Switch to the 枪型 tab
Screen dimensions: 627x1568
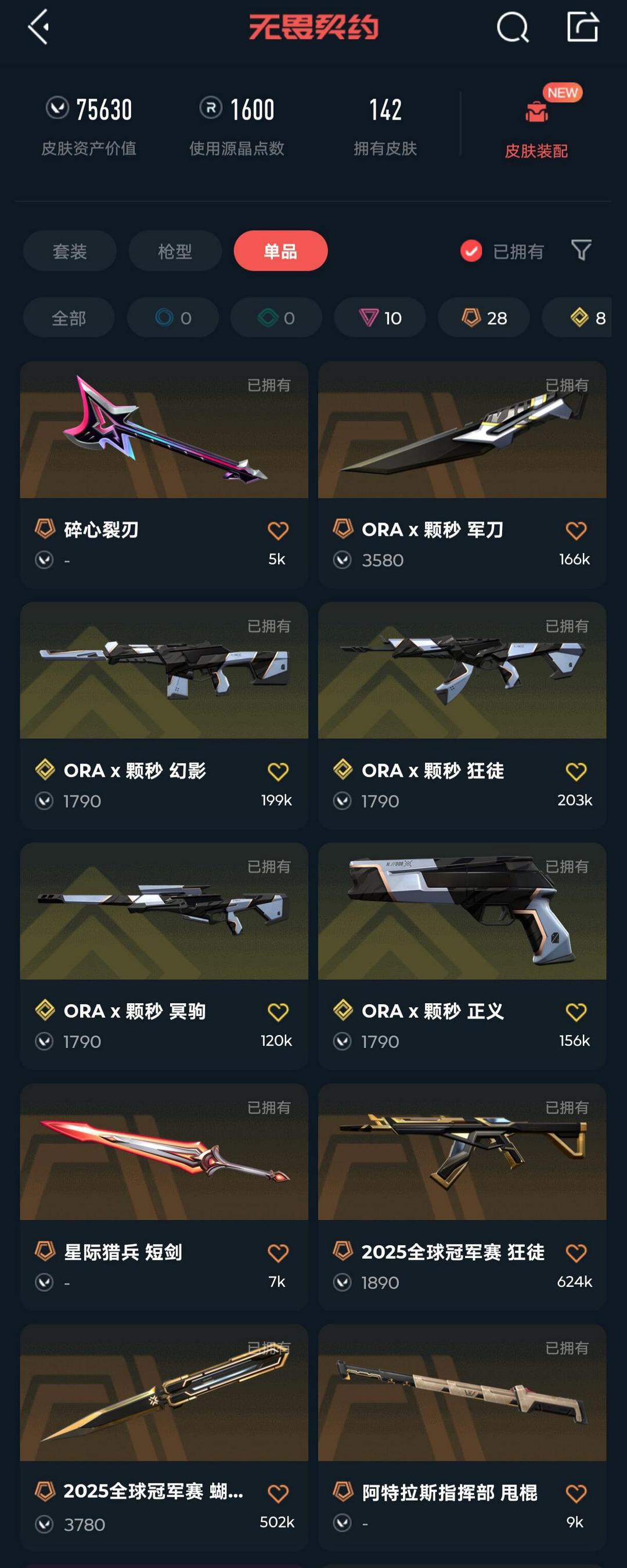pos(175,251)
